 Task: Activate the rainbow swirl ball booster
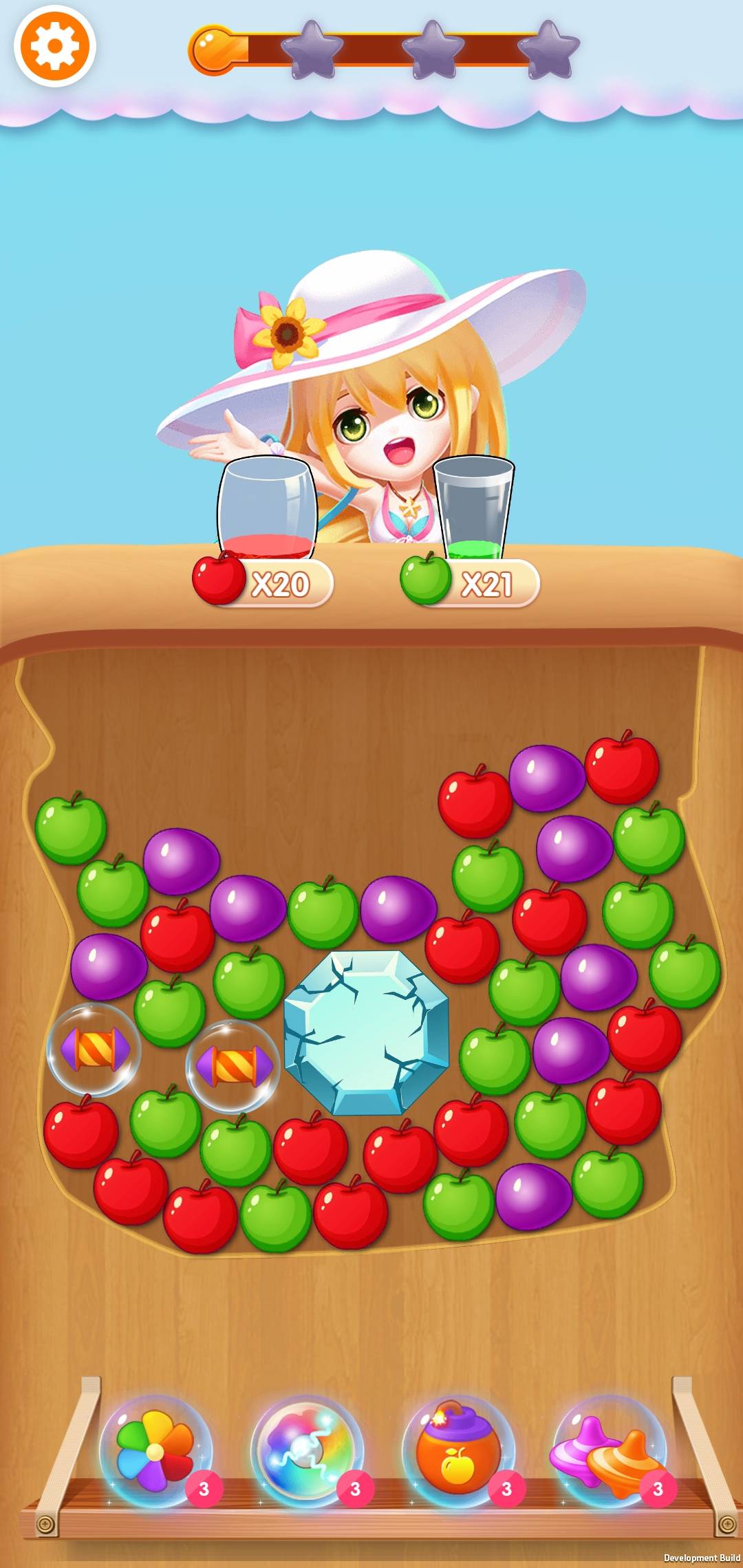(305, 1451)
